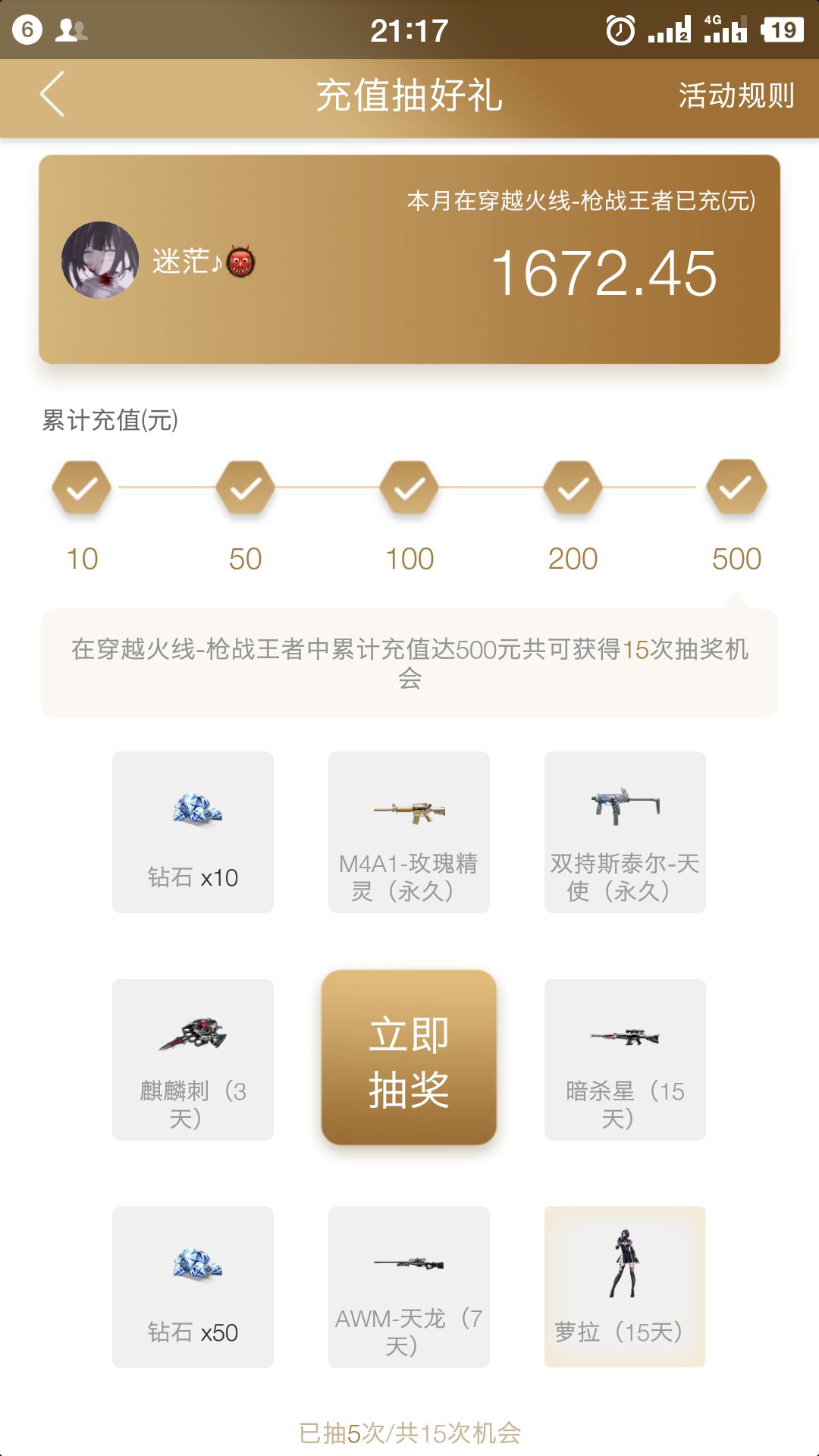Open 活动规则 activity rules

pos(736,96)
